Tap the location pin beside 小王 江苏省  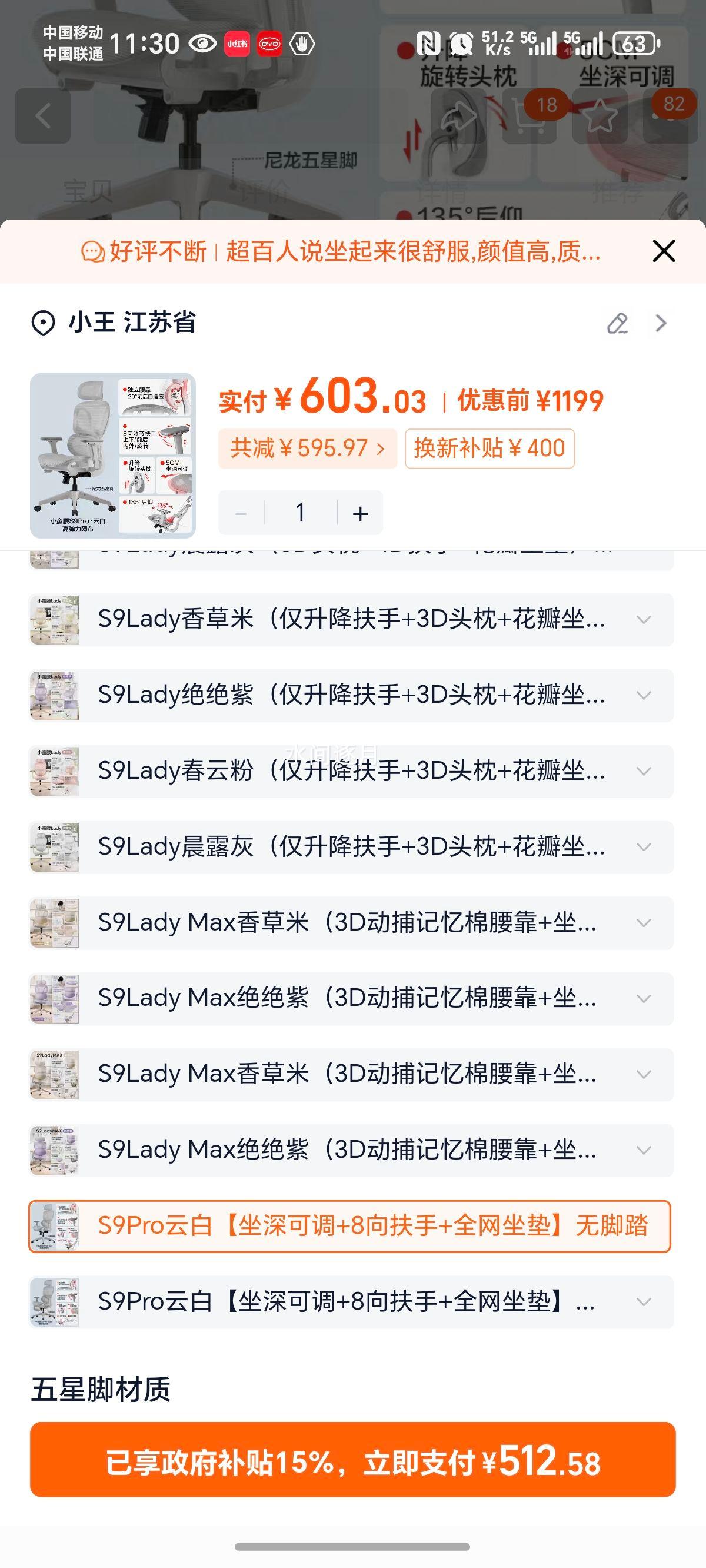(x=43, y=323)
